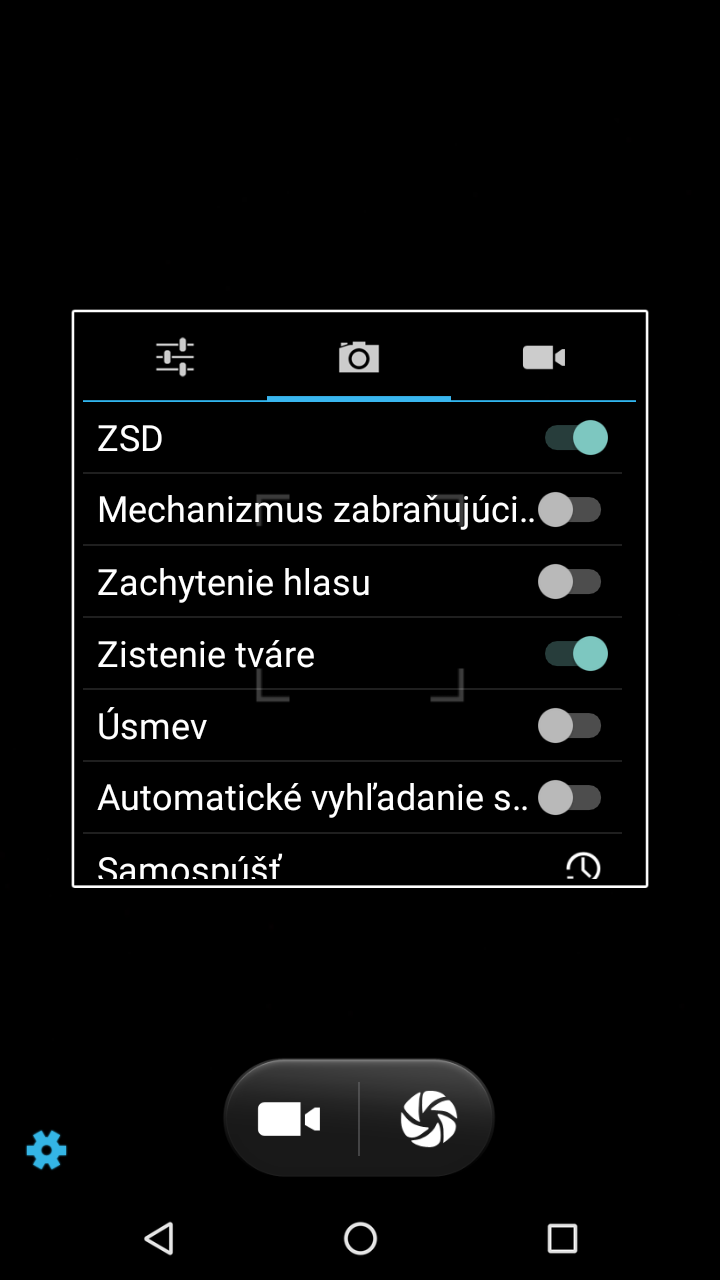Turn on Zachytenie hlasu
Image resolution: width=720 pixels, height=1280 pixels.
pos(570,582)
